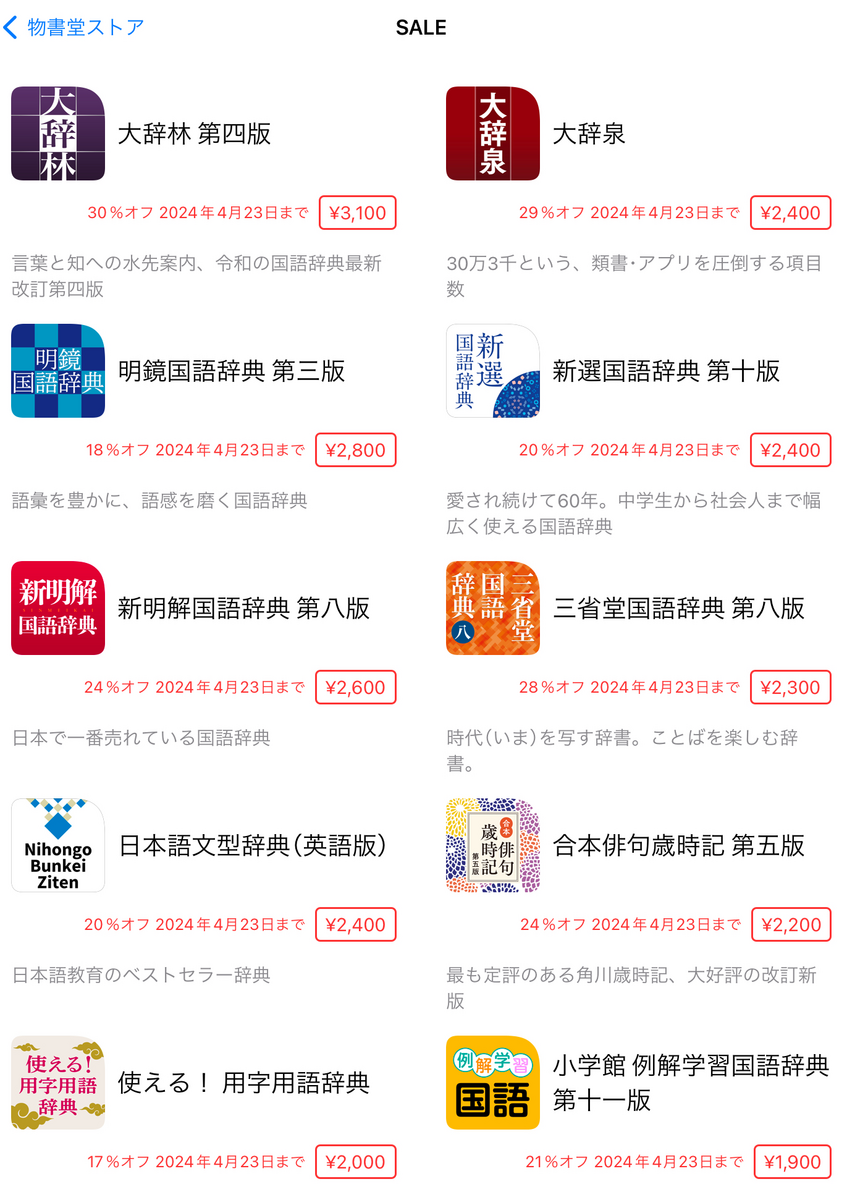This screenshot has width=847, height=1200.
Task: Buy 大辞林 for ¥3,100
Action: tap(357, 213)
